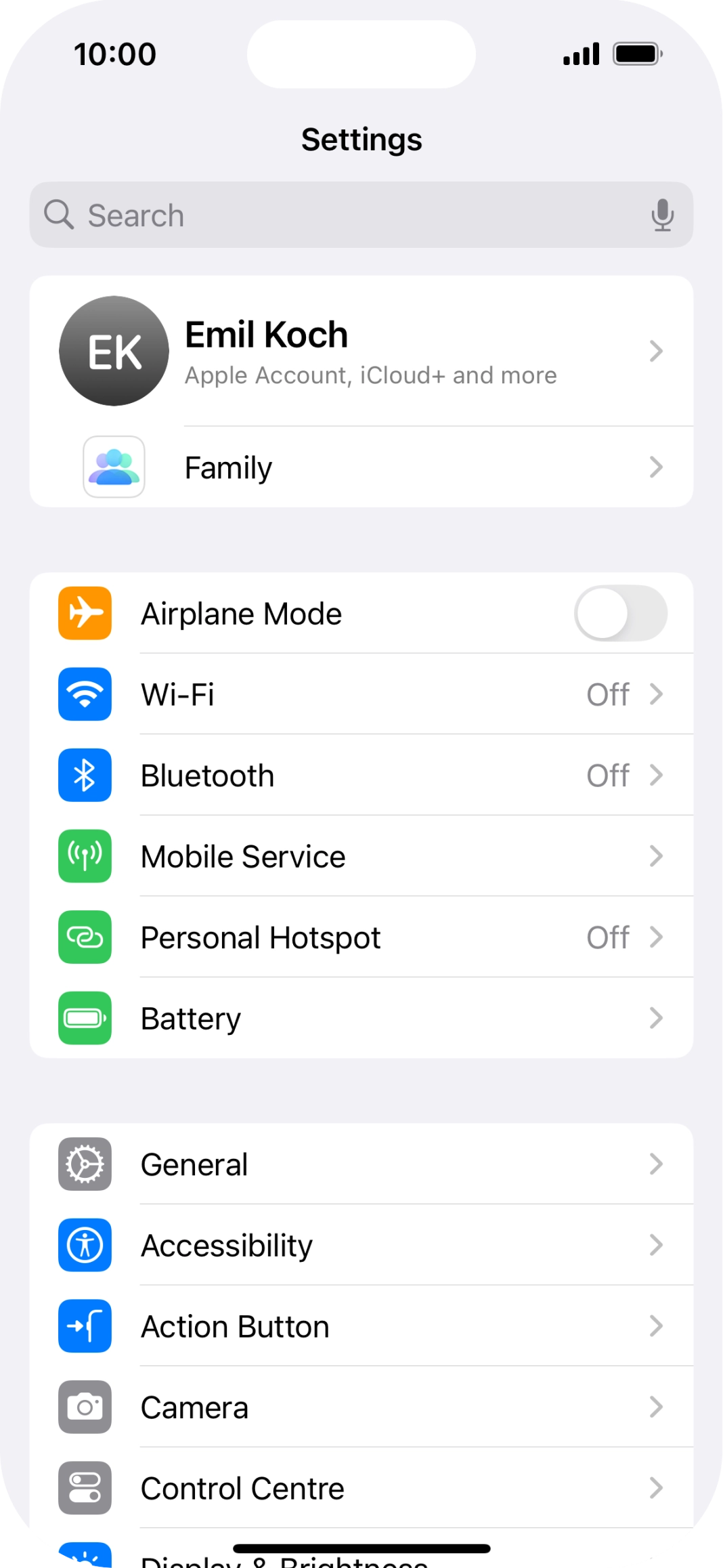Open General settings
This screenshot has width=723, height=1568.
361,1164
